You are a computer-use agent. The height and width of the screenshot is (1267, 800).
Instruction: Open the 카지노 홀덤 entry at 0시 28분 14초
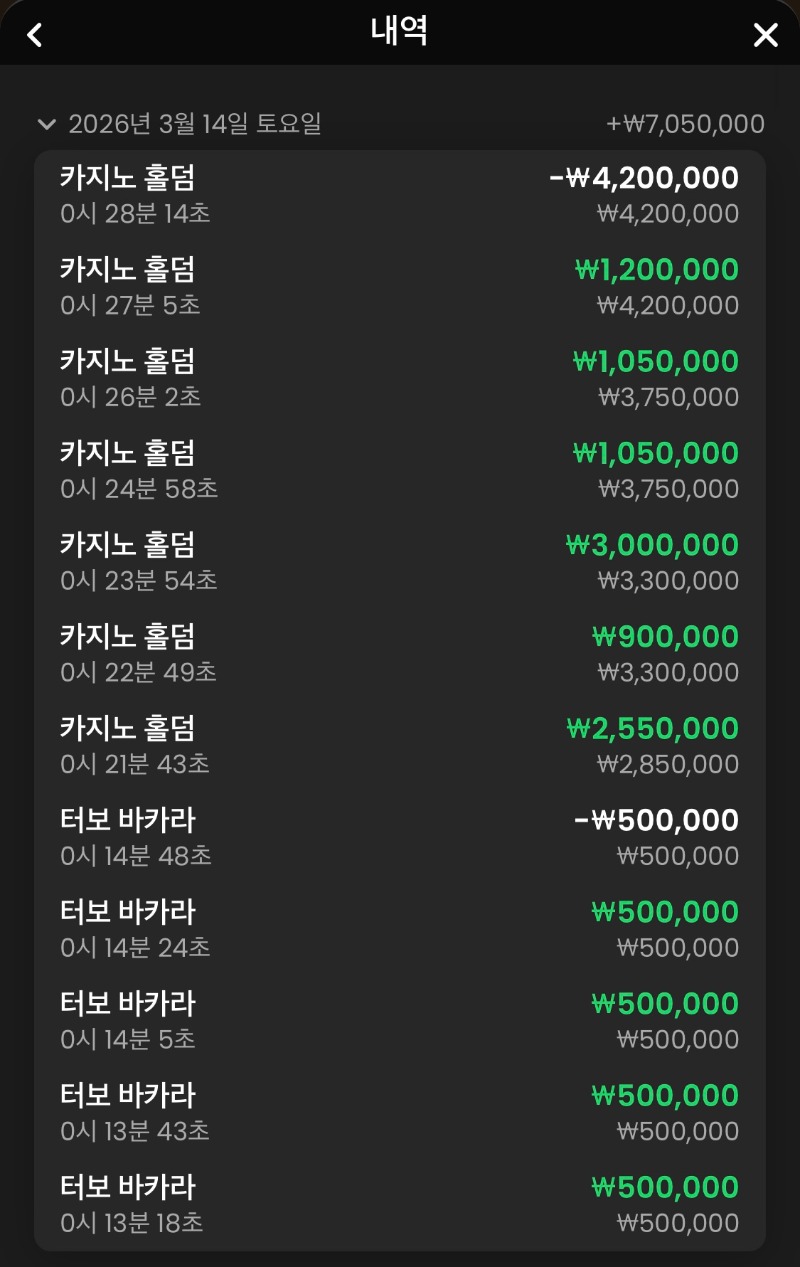click(x=400, y=195)
